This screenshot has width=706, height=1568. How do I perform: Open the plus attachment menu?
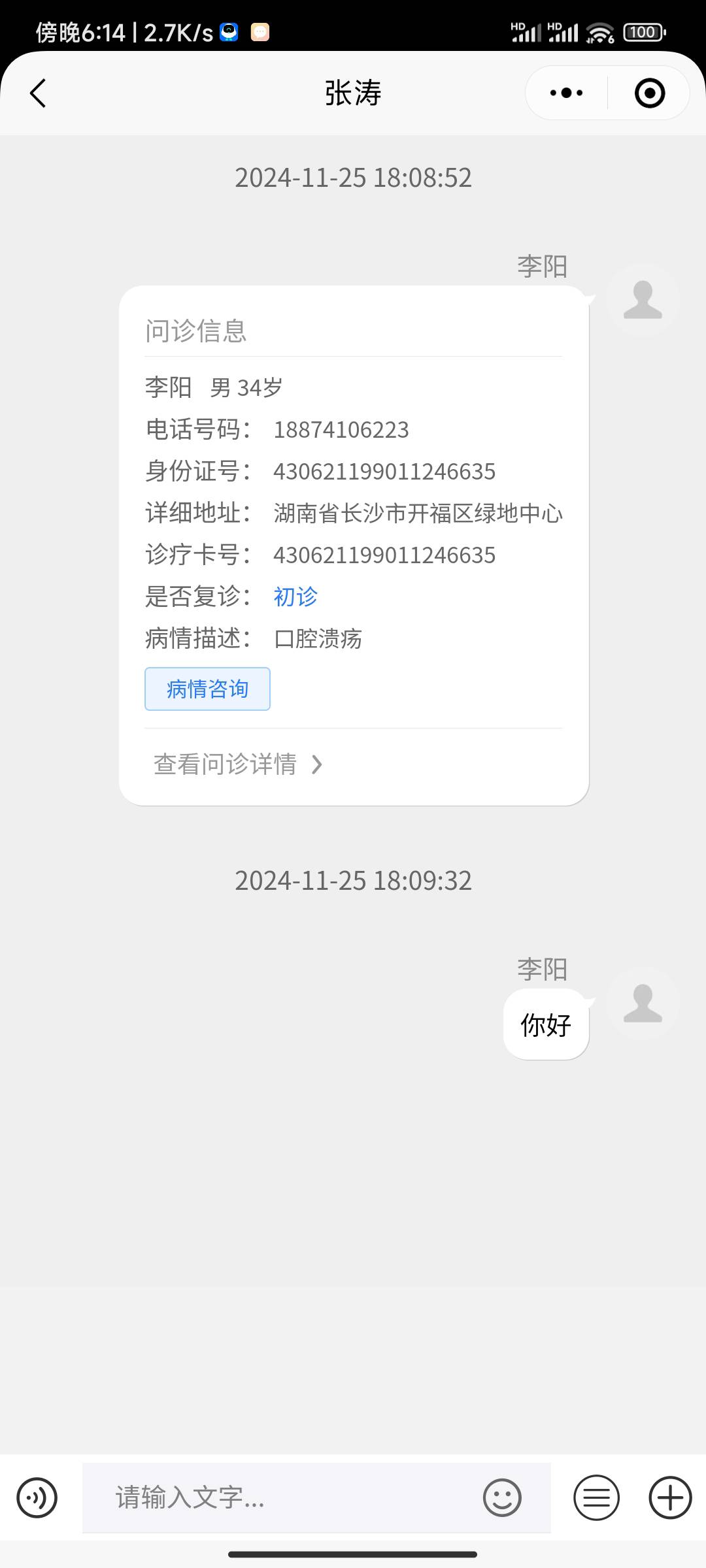click(x=670, y=1497)
